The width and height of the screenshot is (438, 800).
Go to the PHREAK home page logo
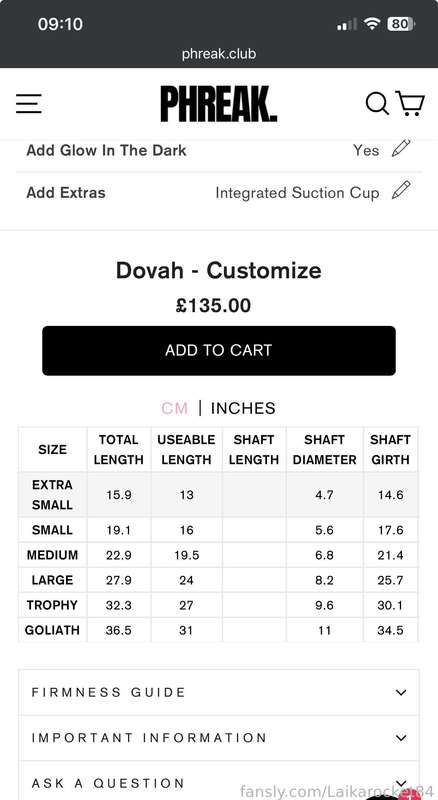click(x=219, y=104)
